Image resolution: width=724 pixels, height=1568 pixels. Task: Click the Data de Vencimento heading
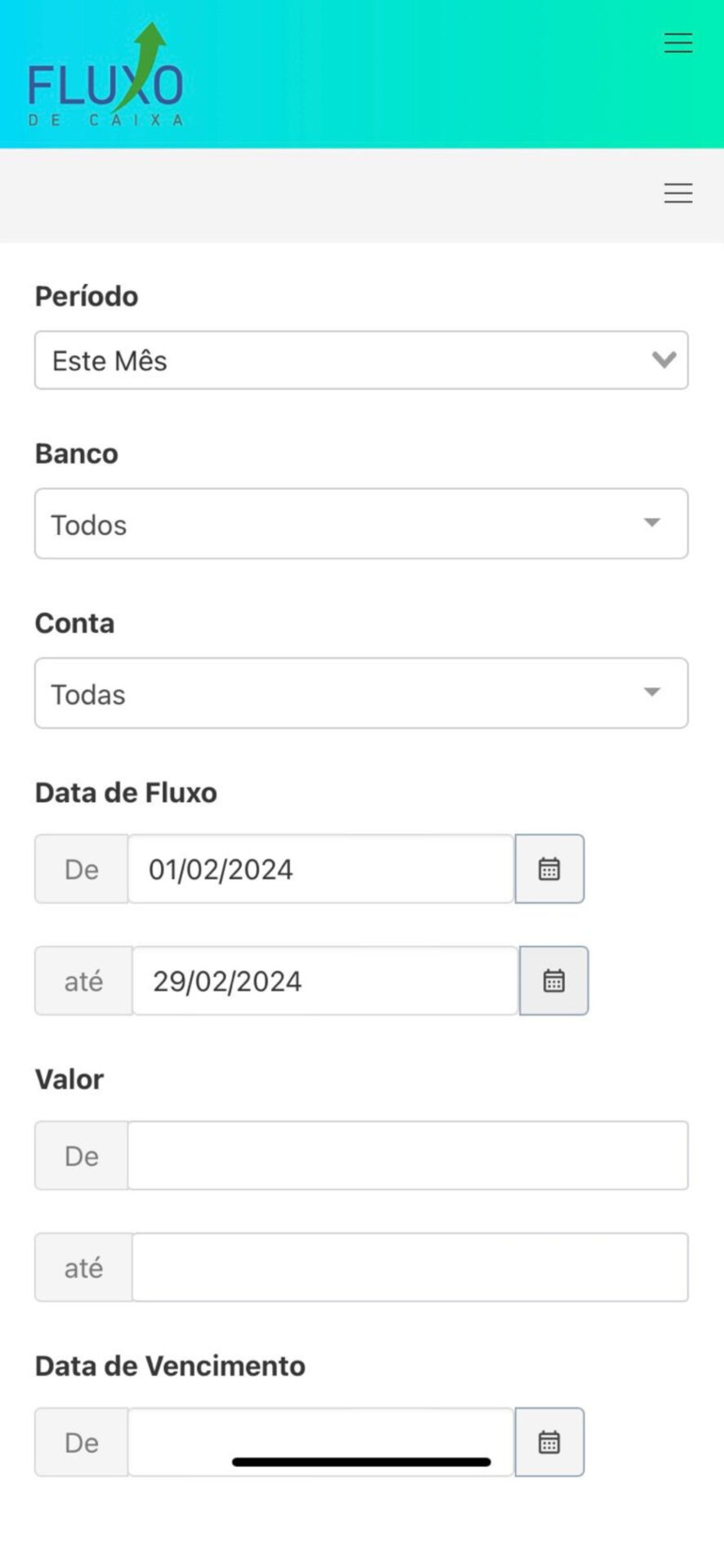coord(169,1365)
